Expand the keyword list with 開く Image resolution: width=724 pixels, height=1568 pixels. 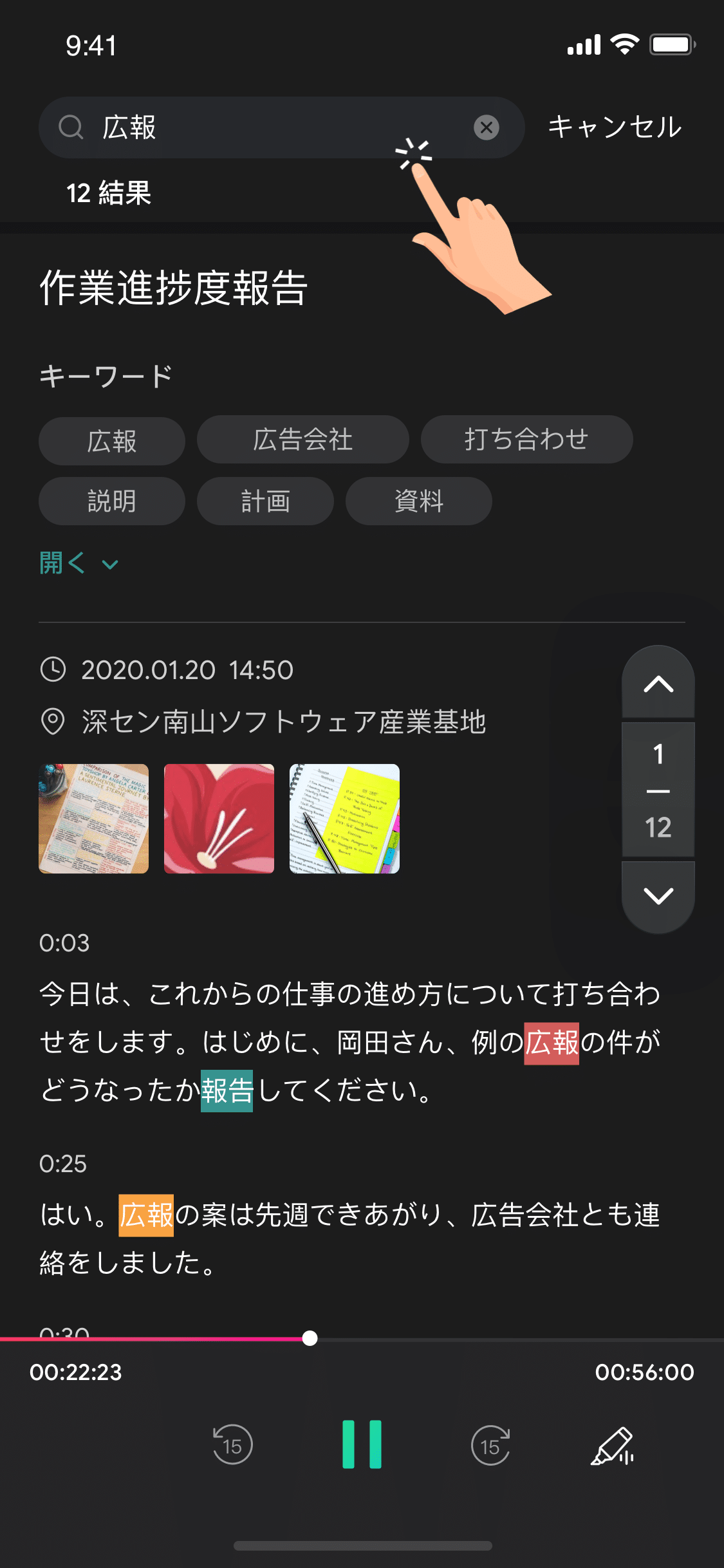click(x=79, y=563)
